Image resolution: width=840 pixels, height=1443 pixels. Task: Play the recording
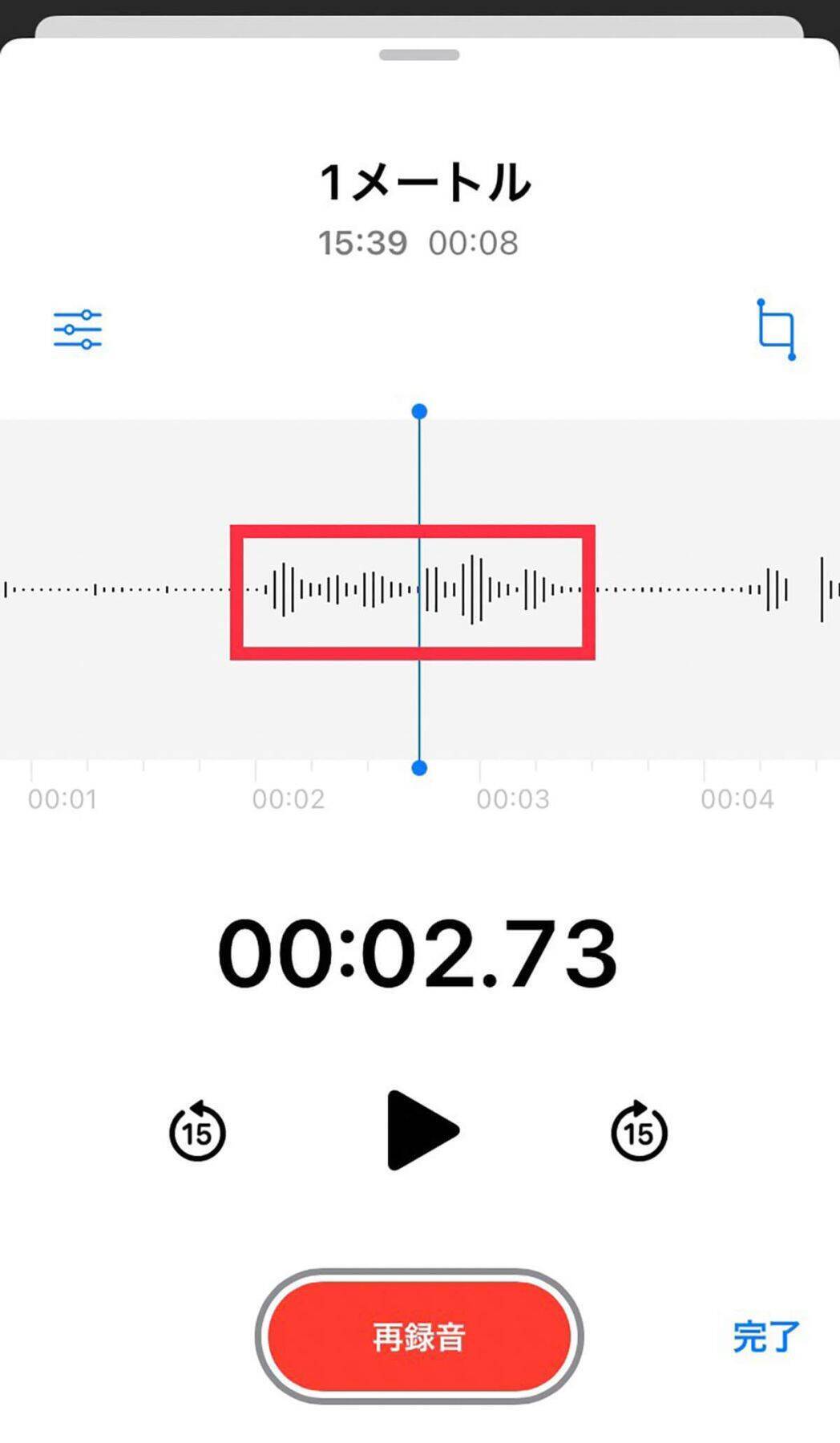pos(422,1130)
